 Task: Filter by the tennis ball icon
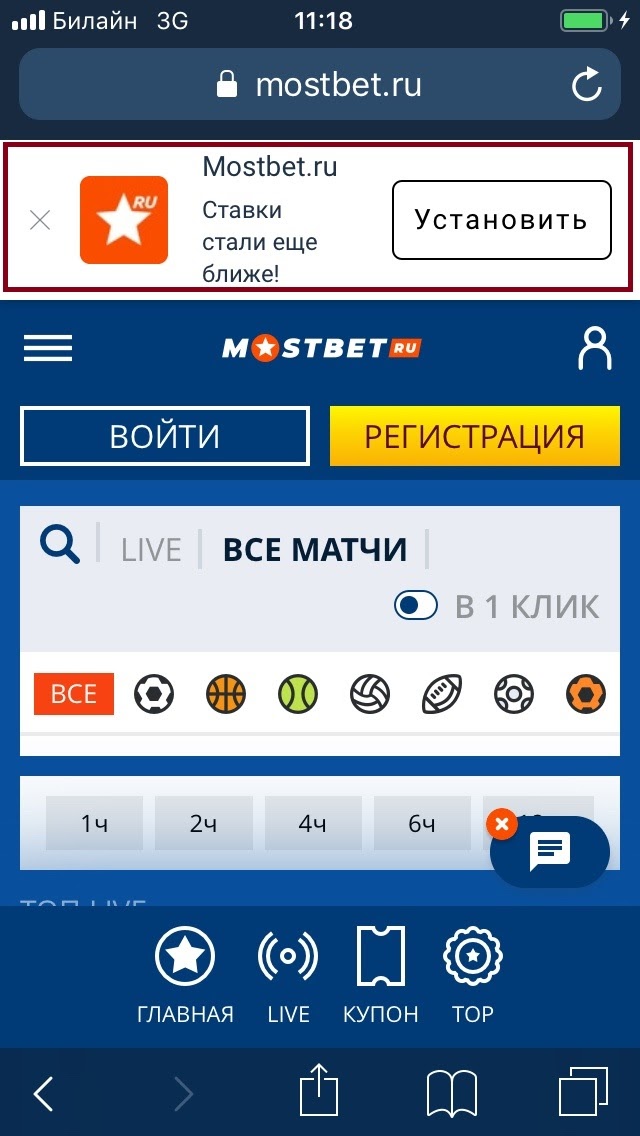tap(298, 694)
